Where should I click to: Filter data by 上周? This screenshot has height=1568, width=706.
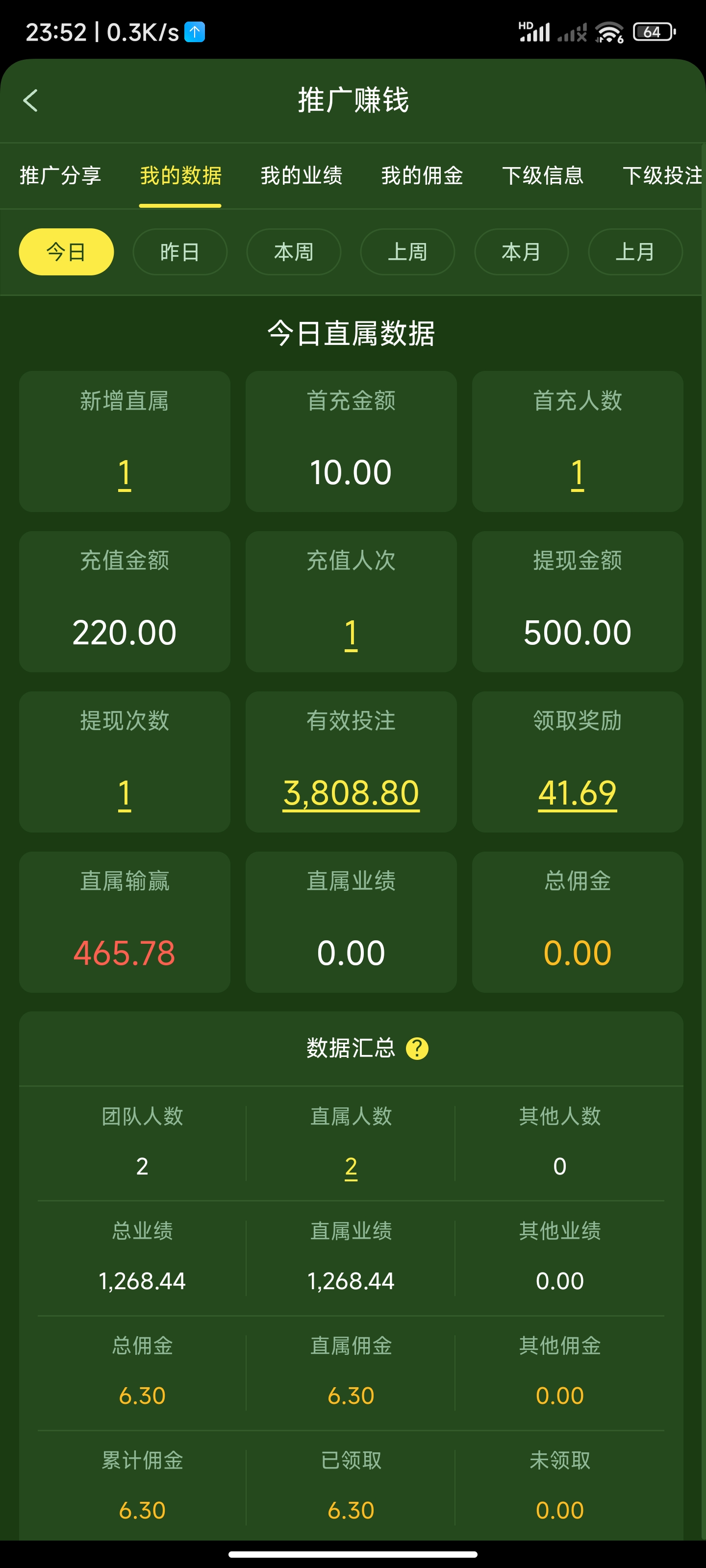click(407, 252)
